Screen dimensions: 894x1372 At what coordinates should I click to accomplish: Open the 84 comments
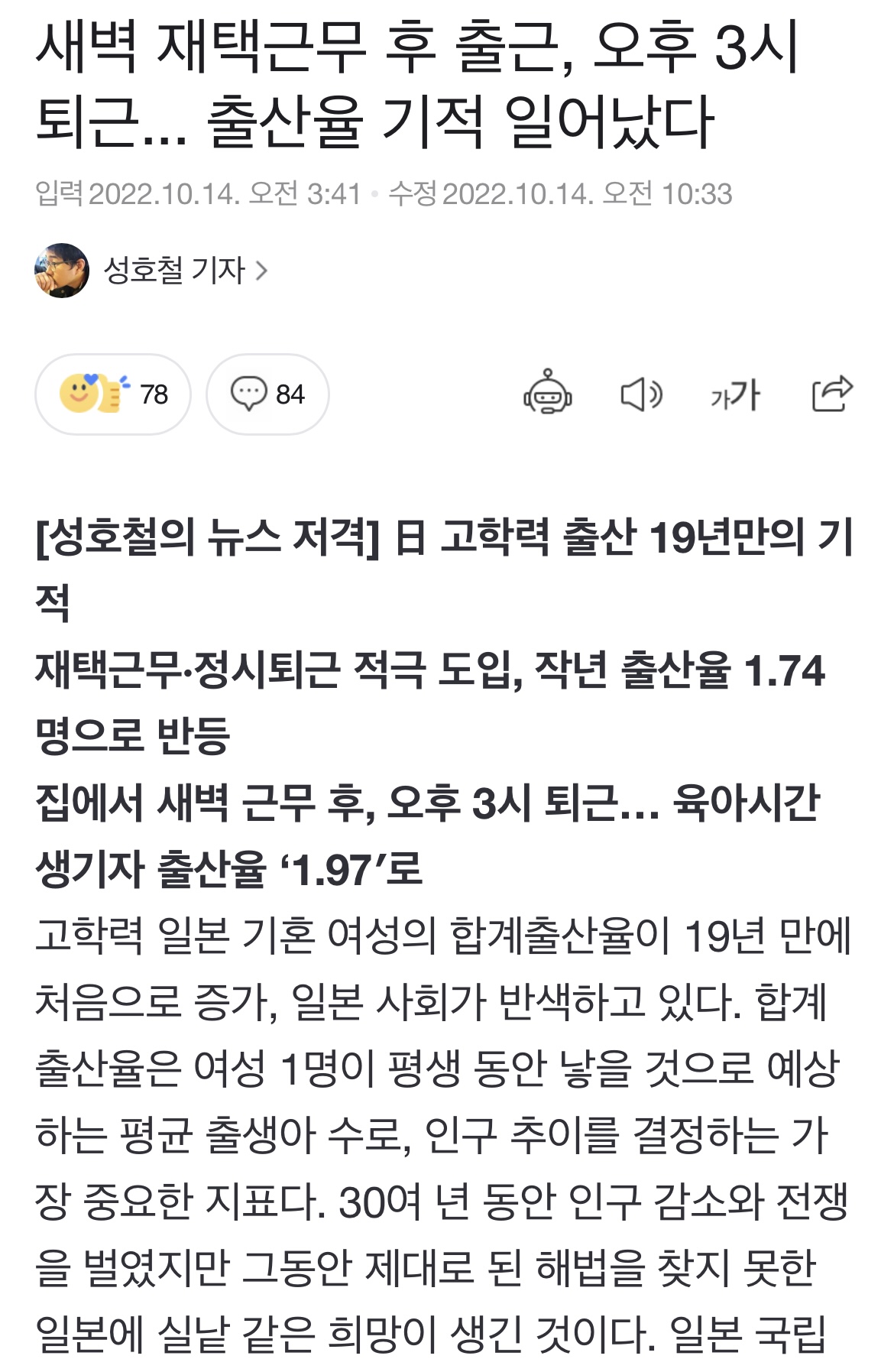267,394
